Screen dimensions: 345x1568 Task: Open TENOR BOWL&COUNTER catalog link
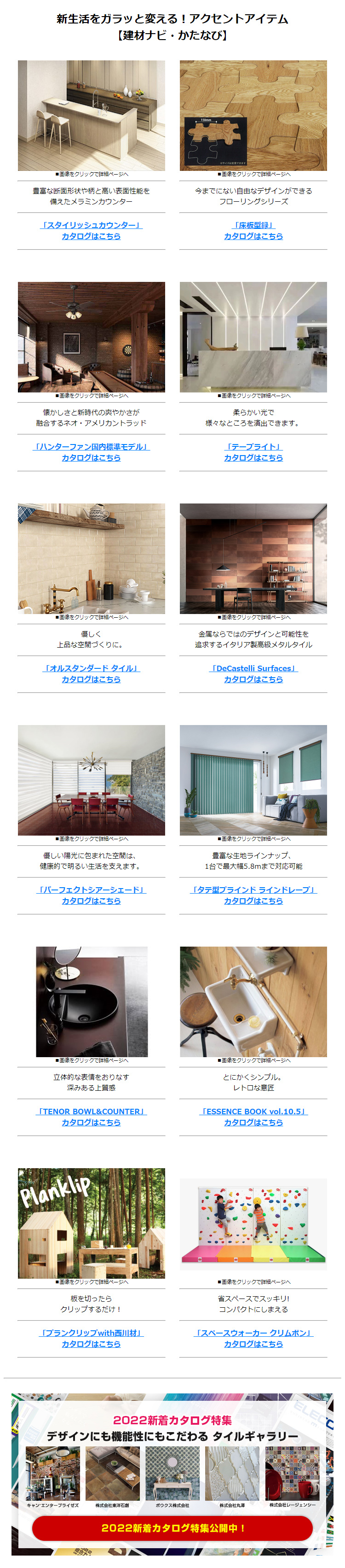(91, 1117)
